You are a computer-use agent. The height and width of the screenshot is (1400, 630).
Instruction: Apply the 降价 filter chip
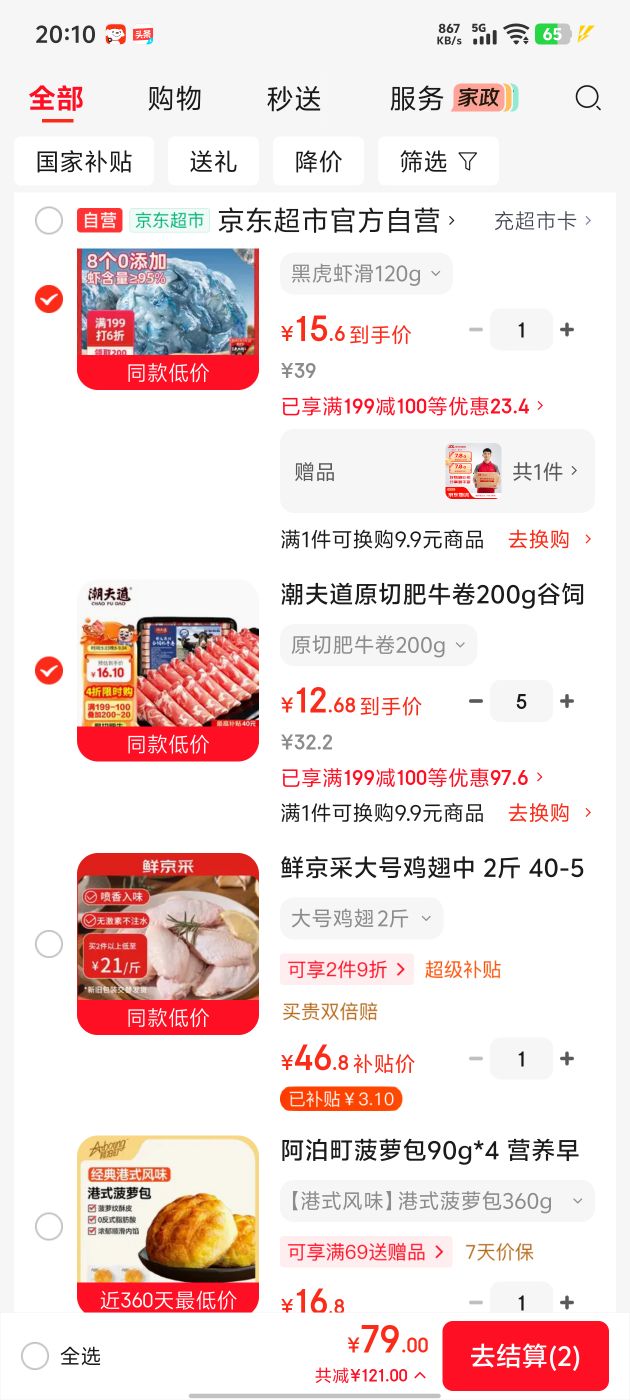click(319, 161)
